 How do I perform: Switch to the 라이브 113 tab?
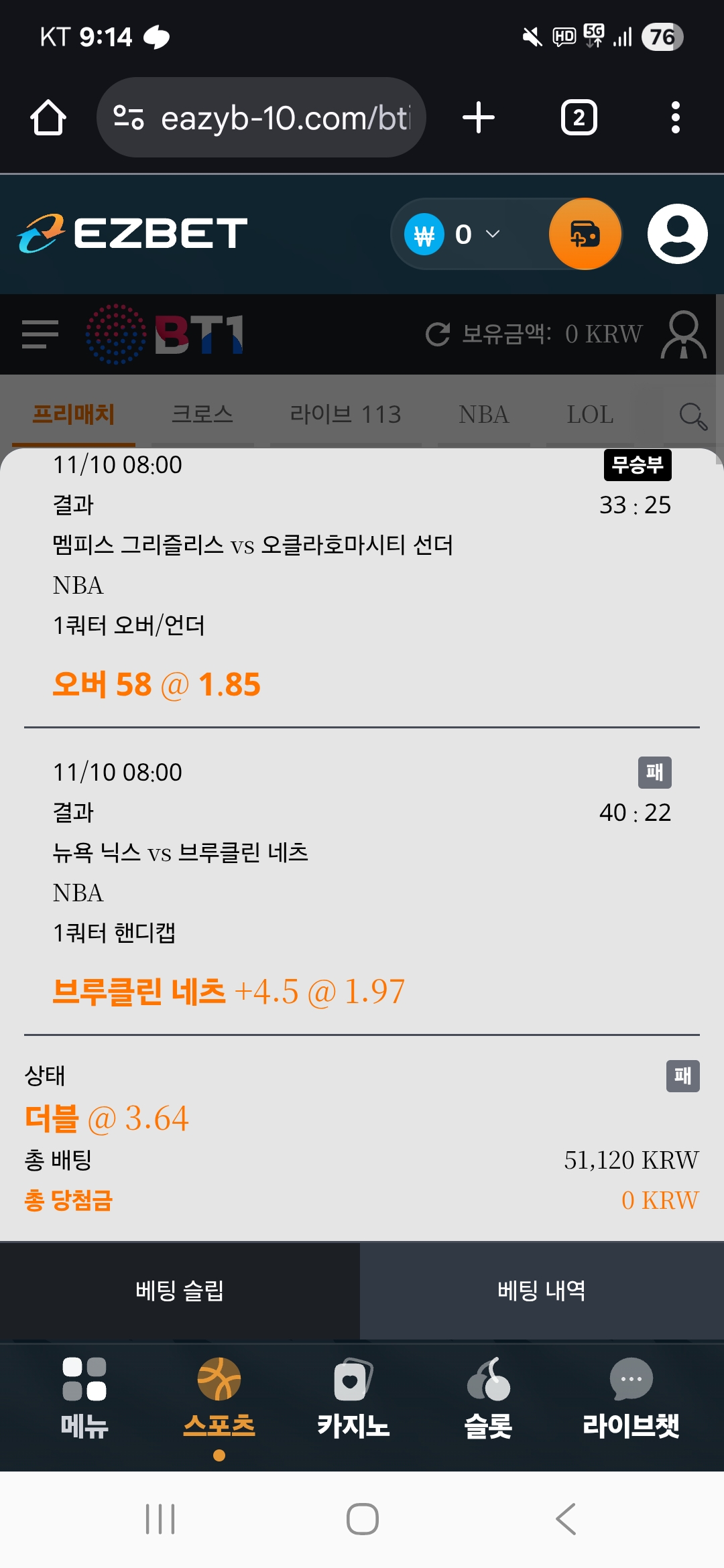coord(345,414)
